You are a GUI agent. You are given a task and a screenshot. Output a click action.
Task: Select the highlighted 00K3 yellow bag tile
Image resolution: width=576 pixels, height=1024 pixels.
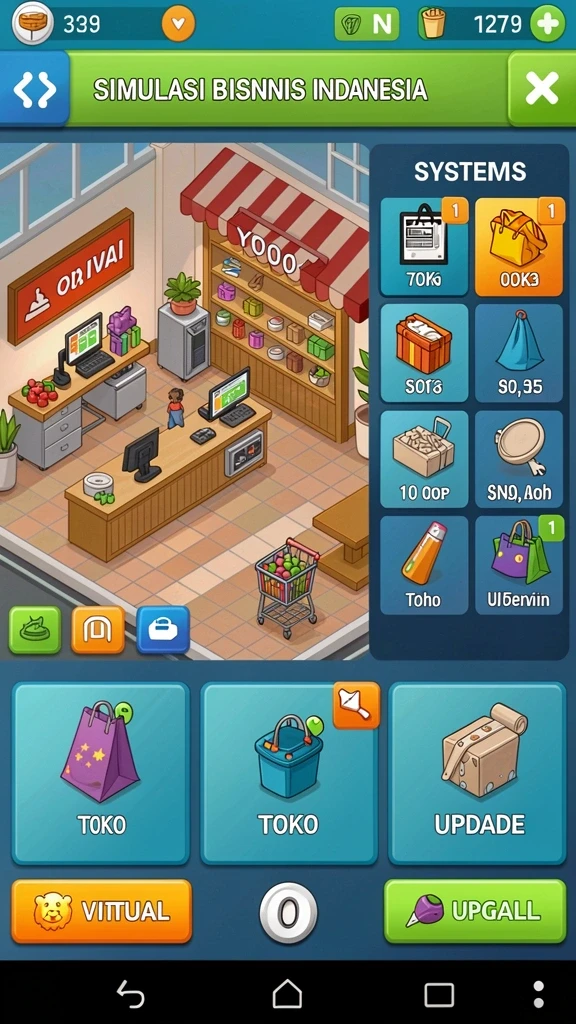pos(519,246)
